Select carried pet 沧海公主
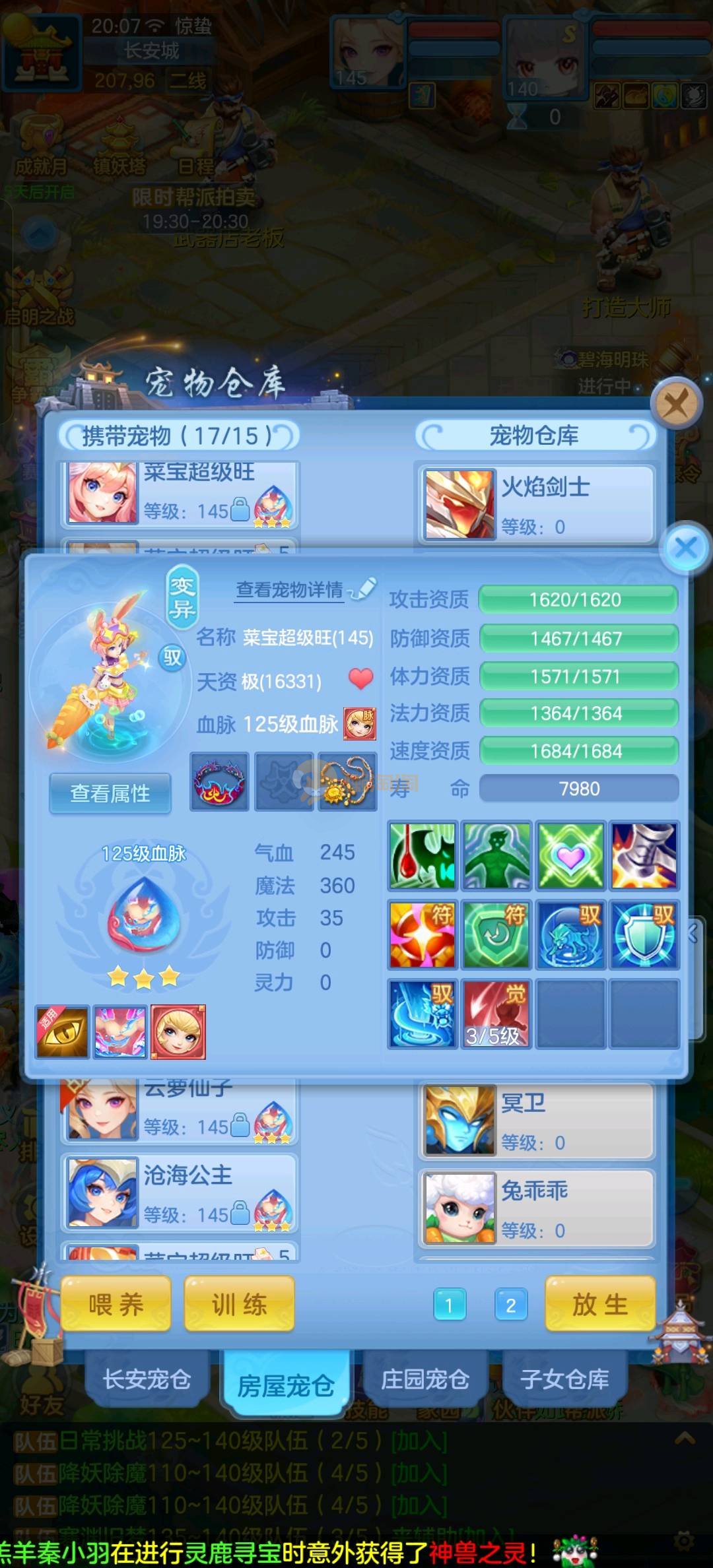 coord(180,1193)
